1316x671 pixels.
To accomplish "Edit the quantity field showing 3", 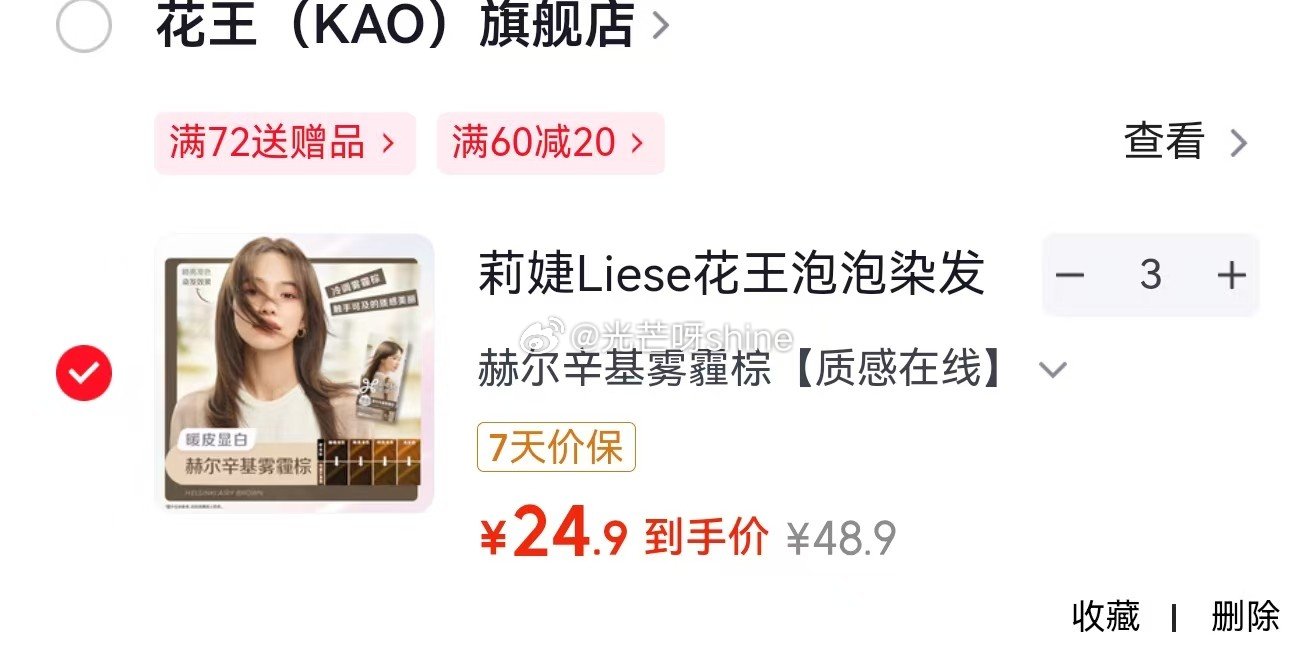I will pyautogui.click(x=1150, y=275).
